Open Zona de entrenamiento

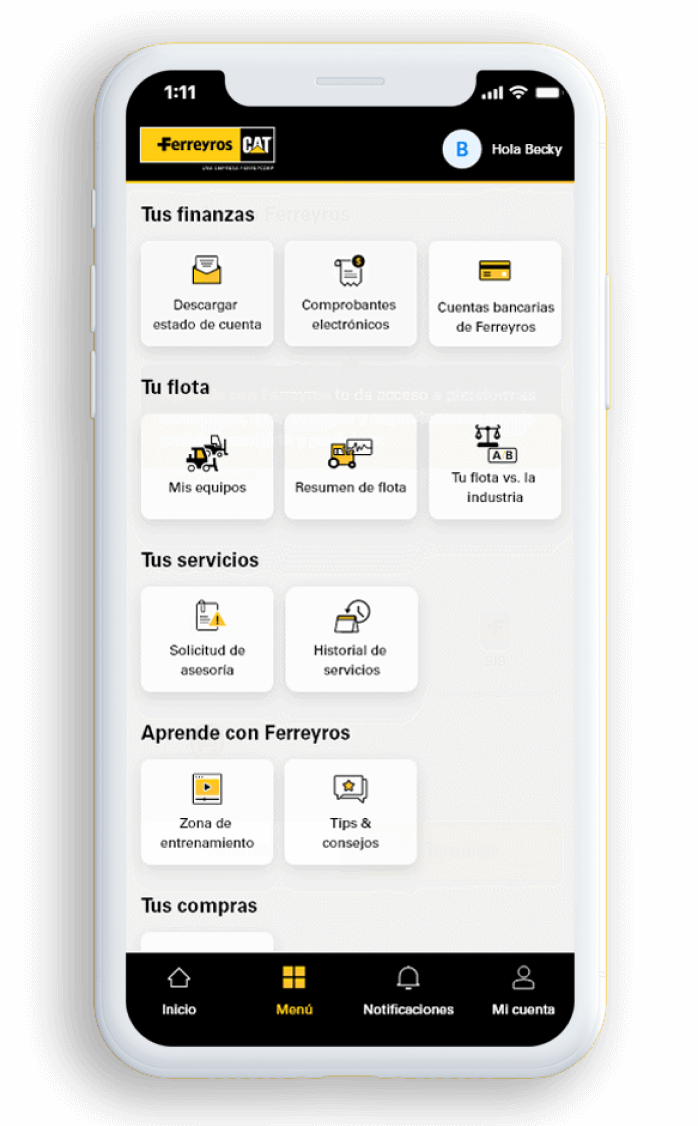pyautogui.click(x=207, y=812)
